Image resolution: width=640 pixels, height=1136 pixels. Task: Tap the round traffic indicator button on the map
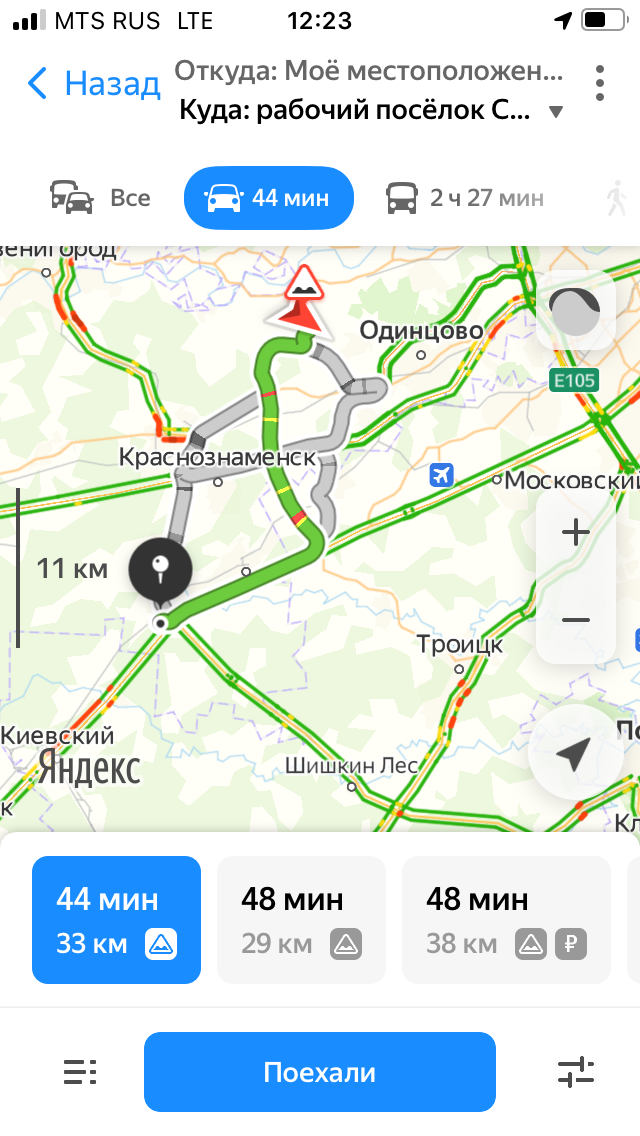pyautogui.click(x=575, y=312)
